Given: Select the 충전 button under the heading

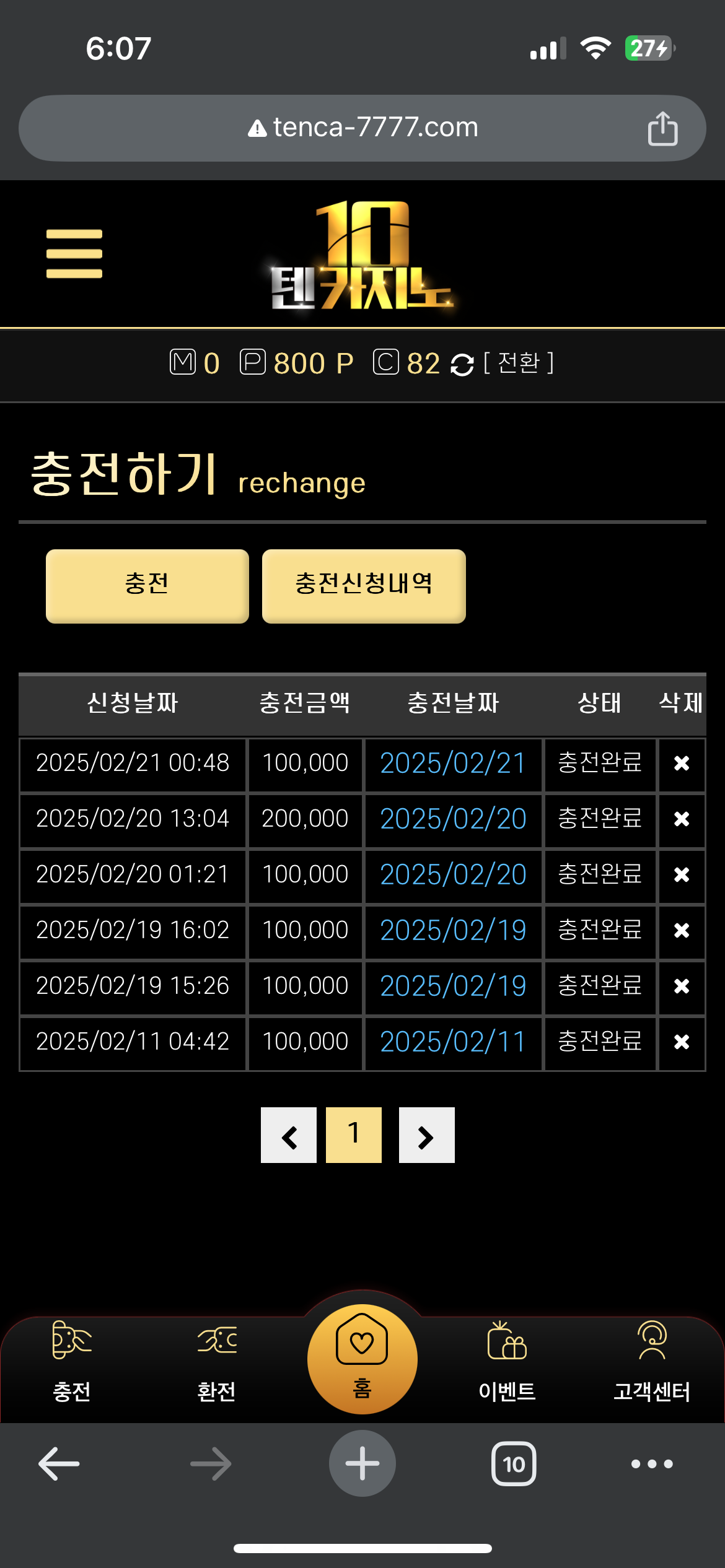Looking at the screenshot, I should [x=147, y=586].
